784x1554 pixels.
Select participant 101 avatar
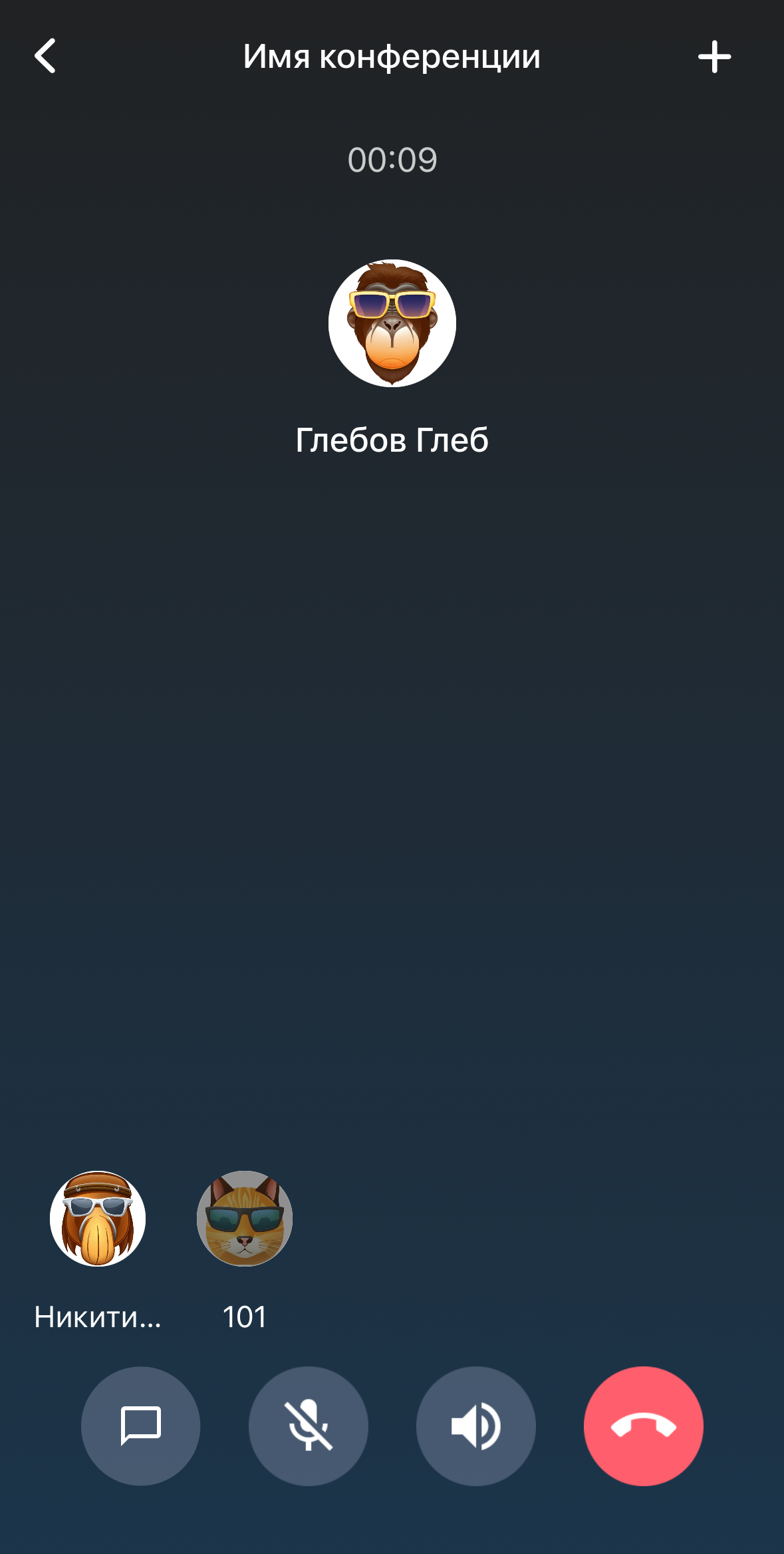[x=245, y=1218]
